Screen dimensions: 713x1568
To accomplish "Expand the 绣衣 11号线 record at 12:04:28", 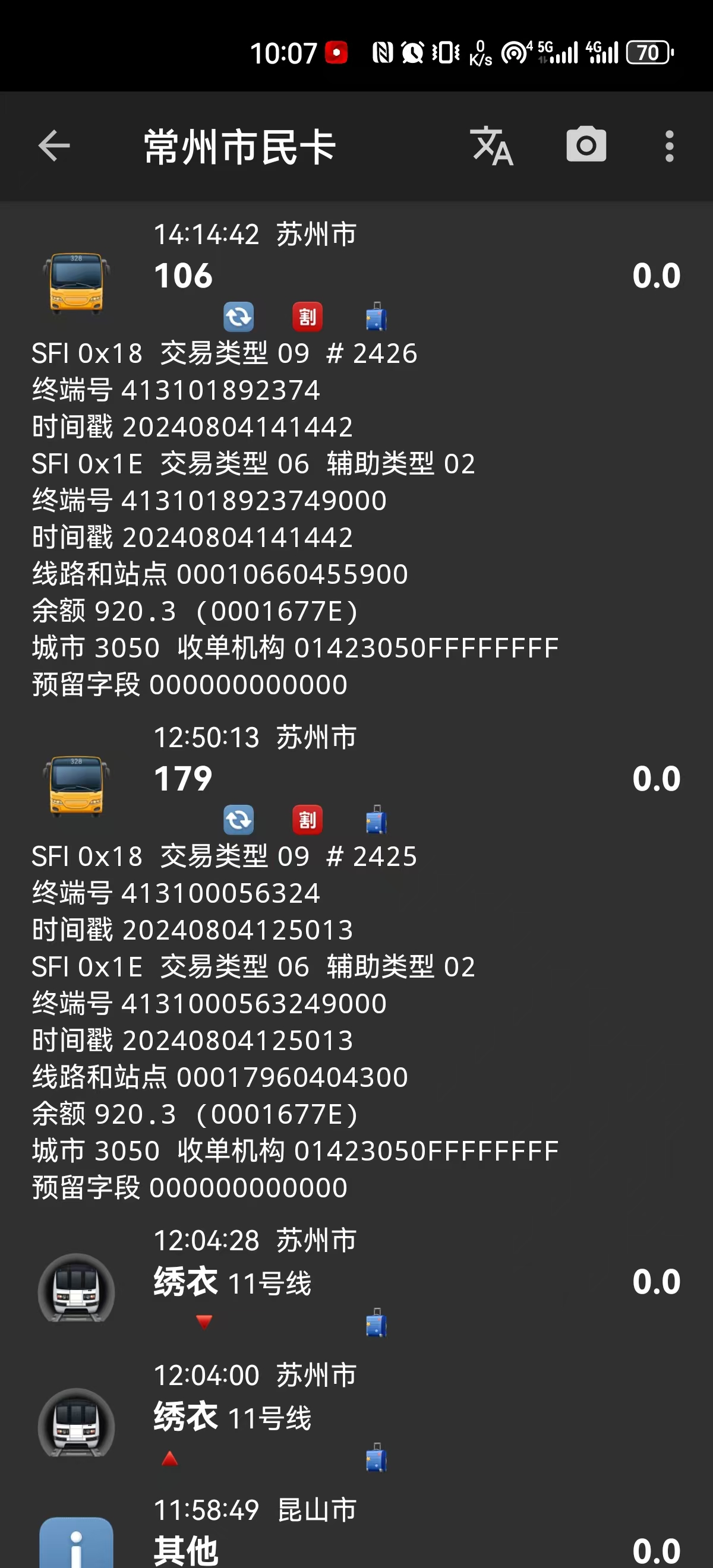I will (356, 1281).
